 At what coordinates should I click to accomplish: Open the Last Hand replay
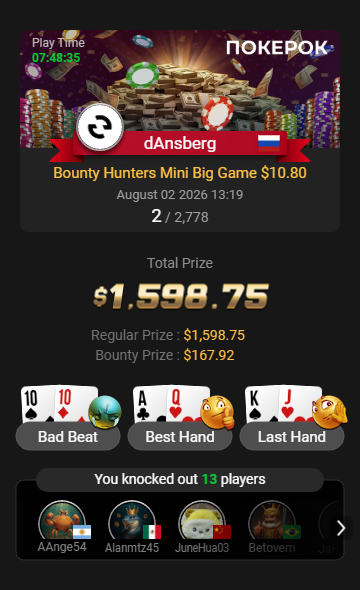292,436
